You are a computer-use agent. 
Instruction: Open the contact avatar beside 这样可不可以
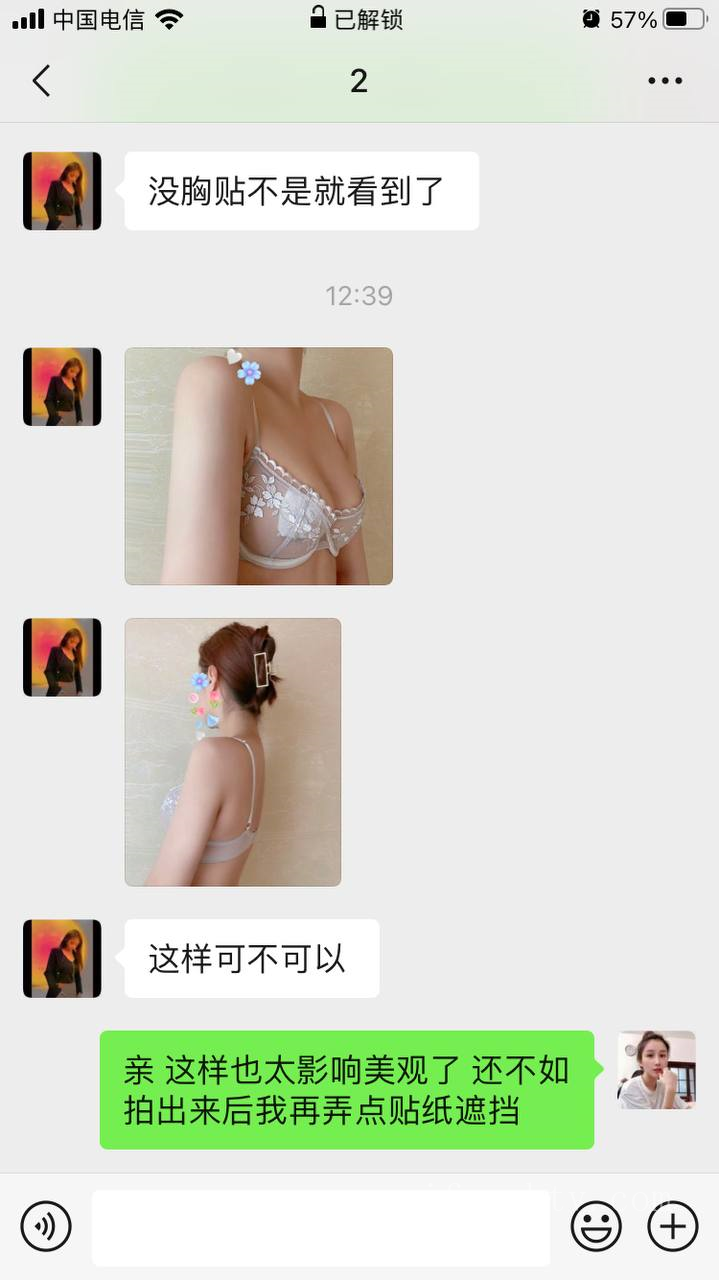(62, 958)
